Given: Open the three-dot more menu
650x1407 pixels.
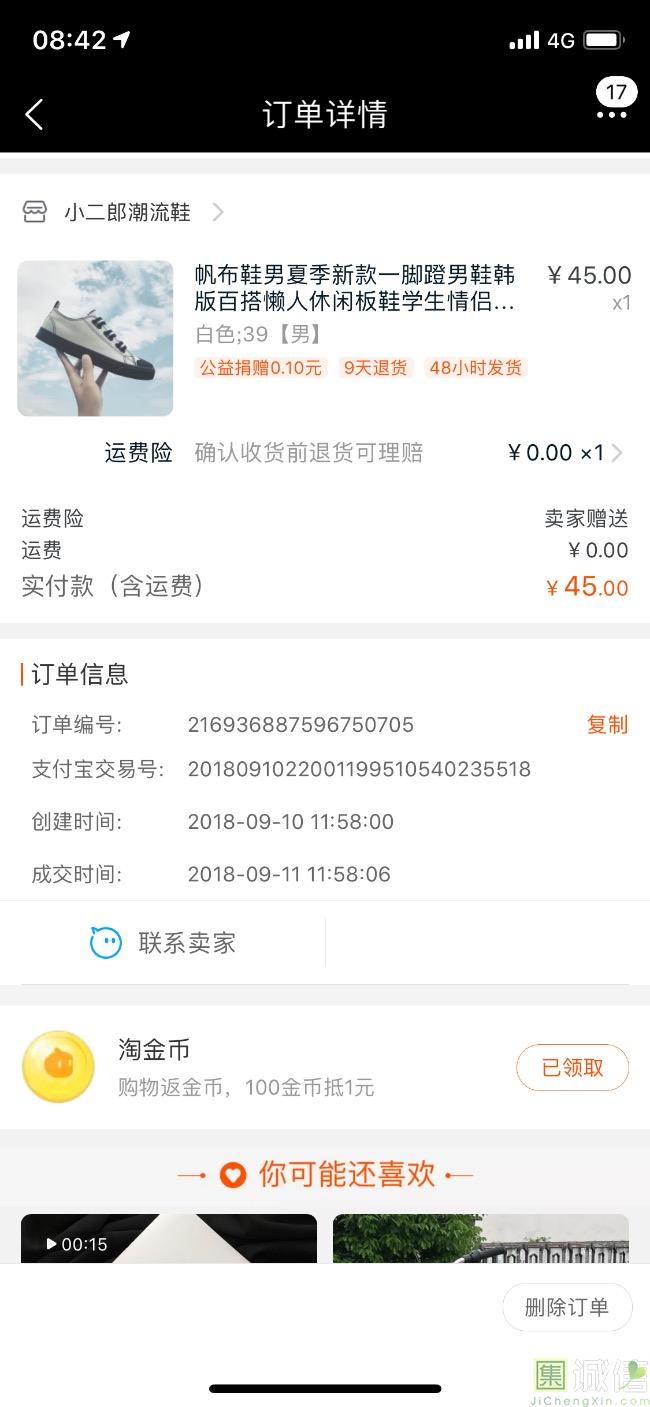Looking at the screenshot, I should click(611, 115).
